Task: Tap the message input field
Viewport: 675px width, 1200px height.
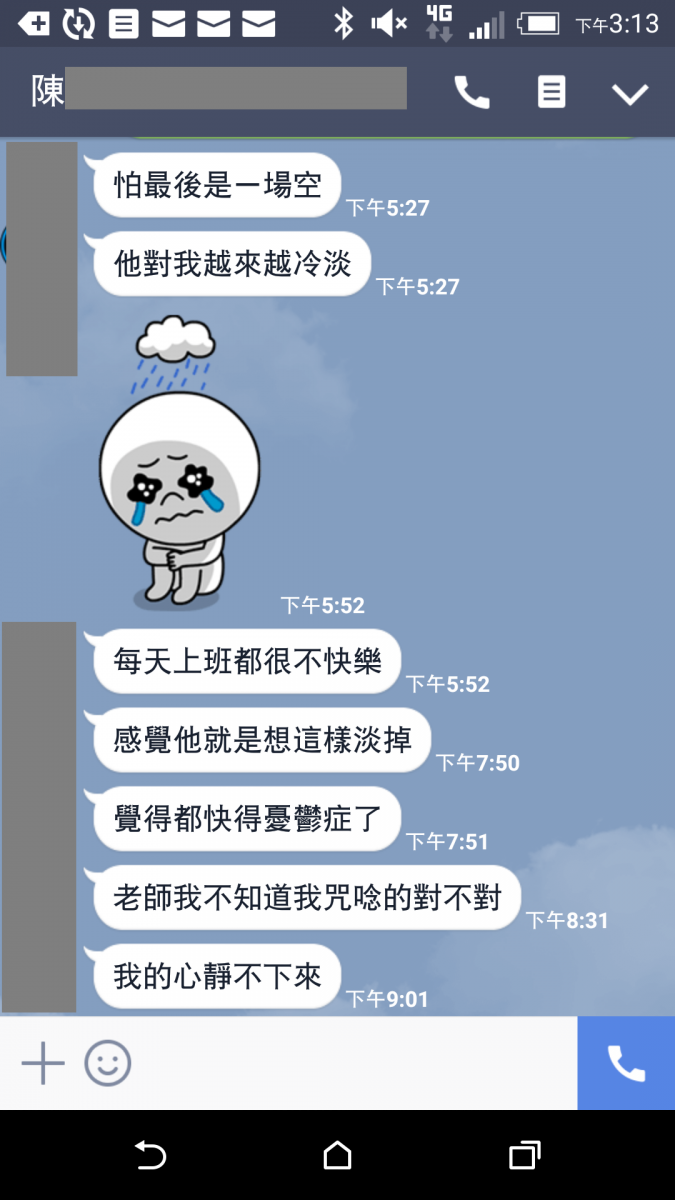Action: [x=350, y=1063]
